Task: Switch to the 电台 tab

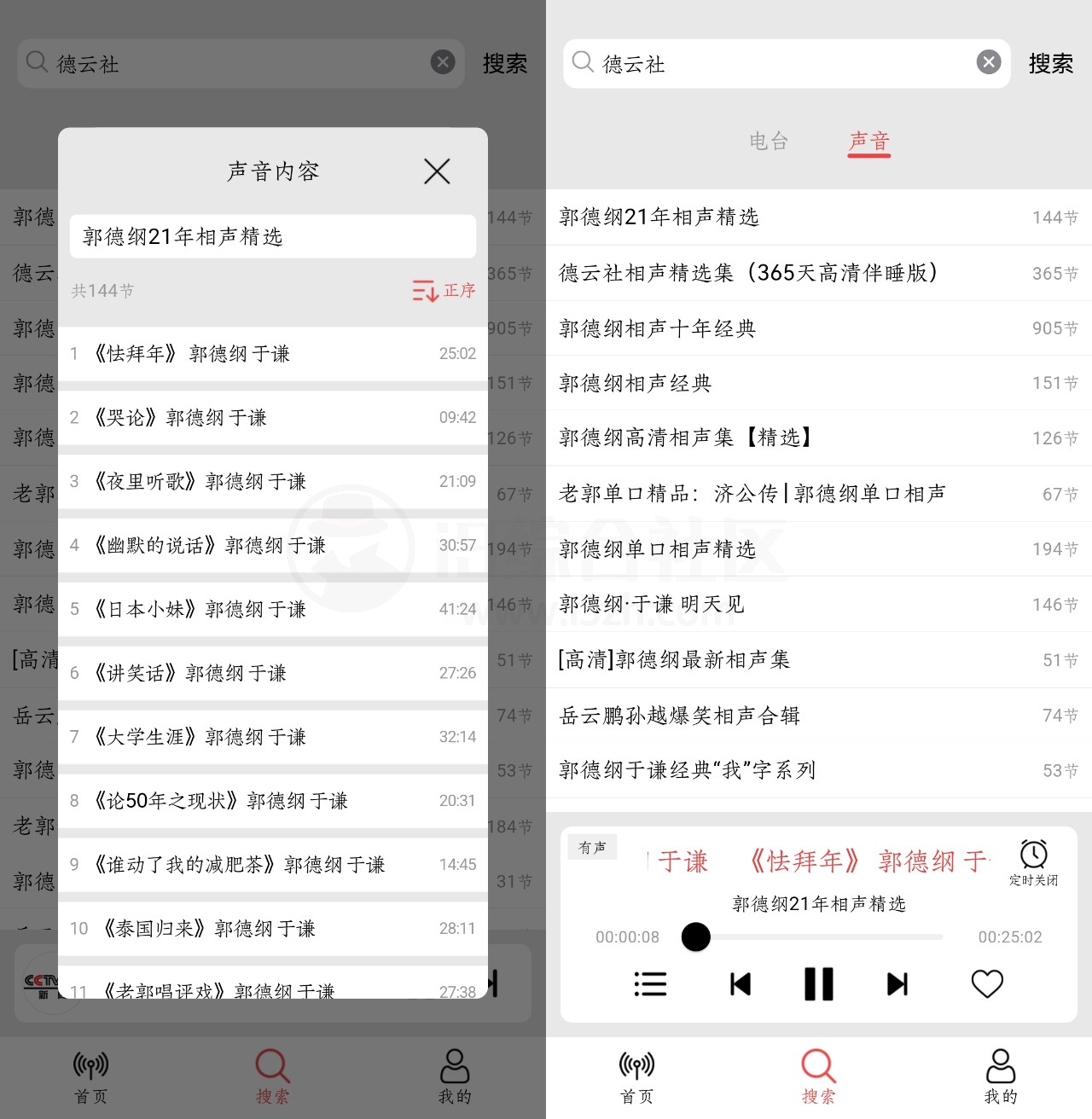Action: [769, 141]
